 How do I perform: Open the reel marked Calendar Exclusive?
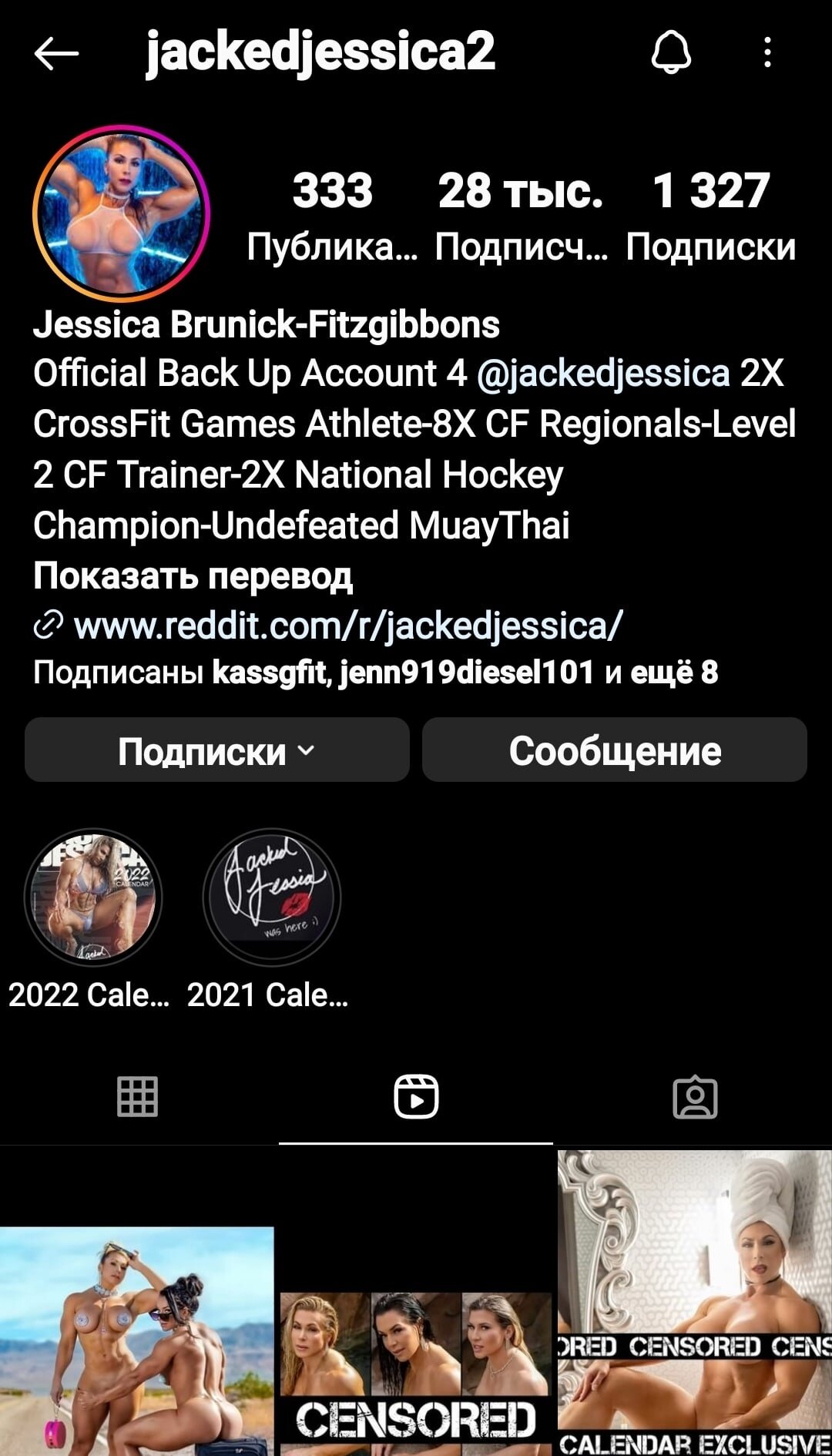694,1302
